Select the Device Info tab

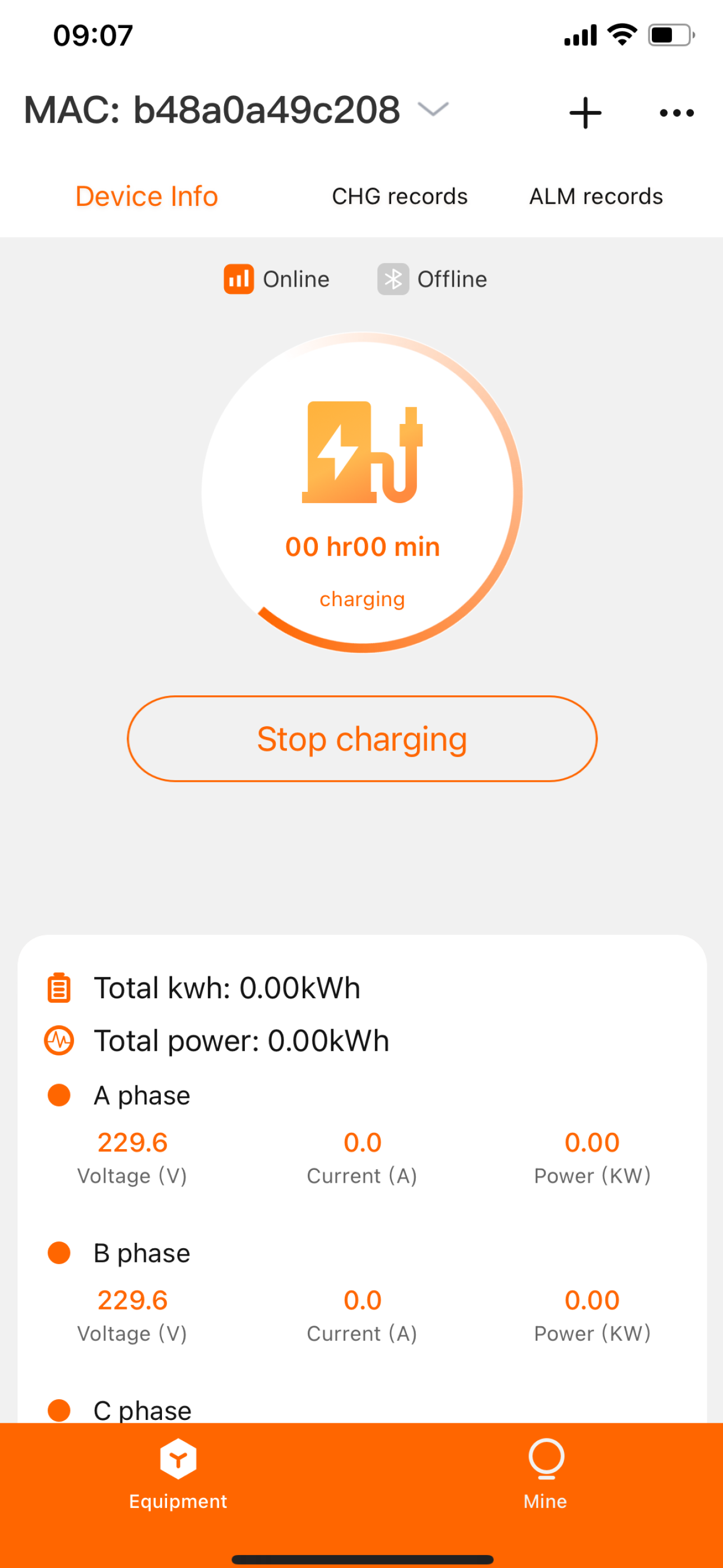pyautogui.click(x=147, y=196)
